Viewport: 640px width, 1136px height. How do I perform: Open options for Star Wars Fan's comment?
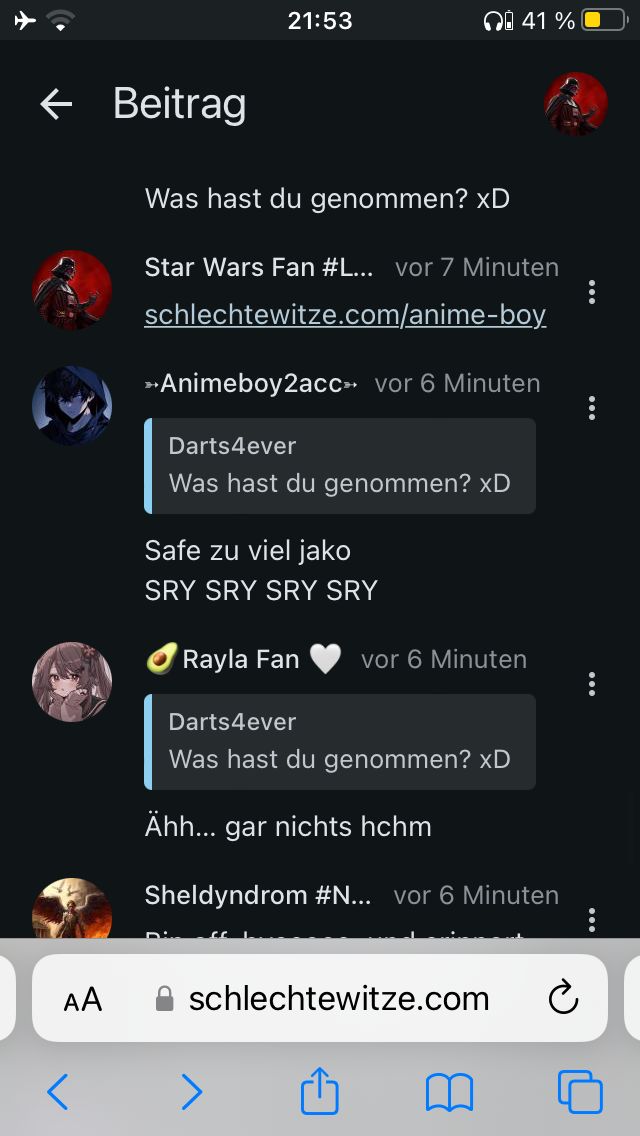coord(592,292)
